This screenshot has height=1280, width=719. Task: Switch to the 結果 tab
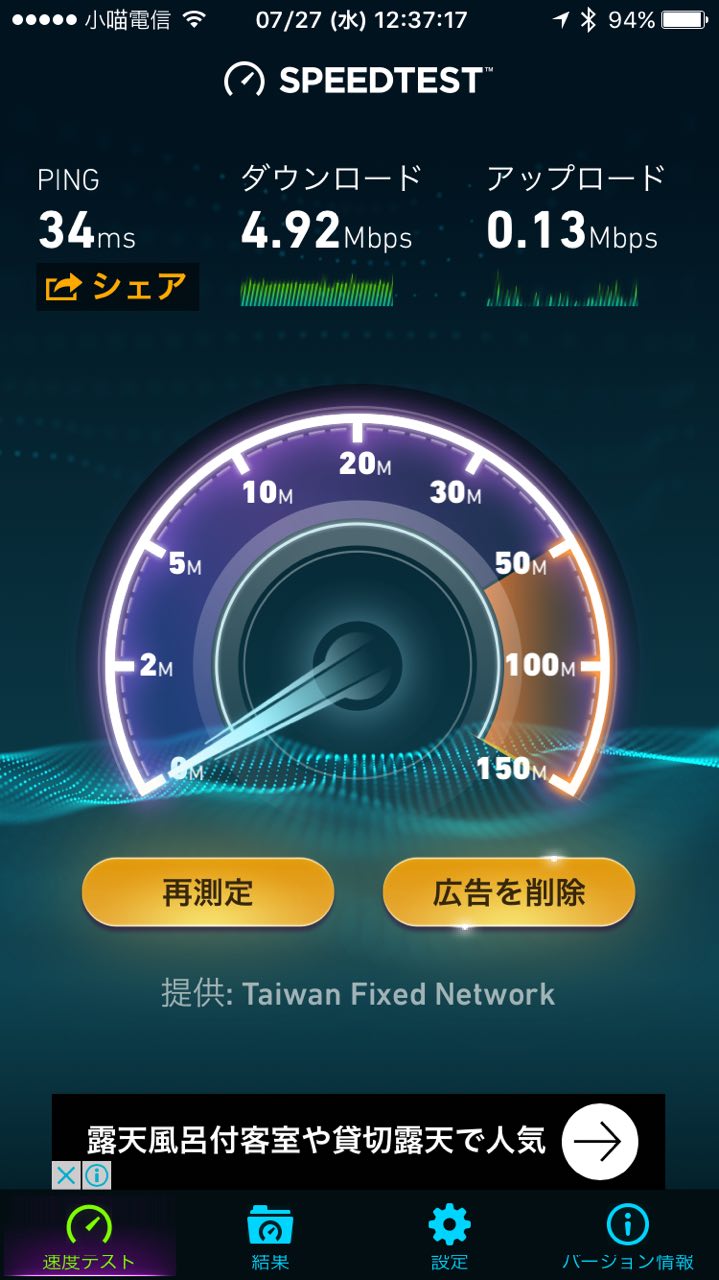(x=270, y=1236)
